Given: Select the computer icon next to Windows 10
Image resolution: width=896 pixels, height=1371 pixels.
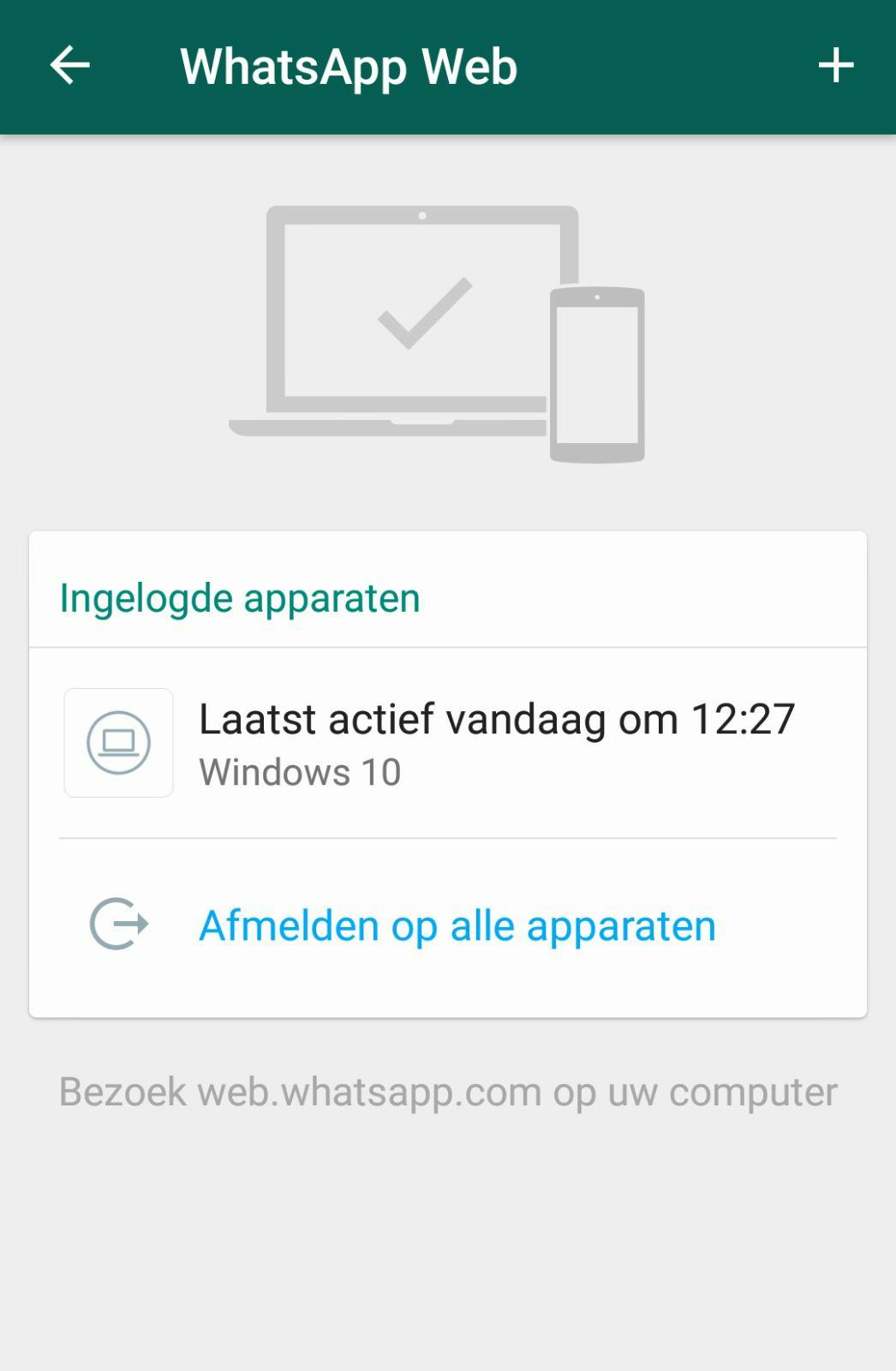Looking at the screenshot, I should 118,742.
